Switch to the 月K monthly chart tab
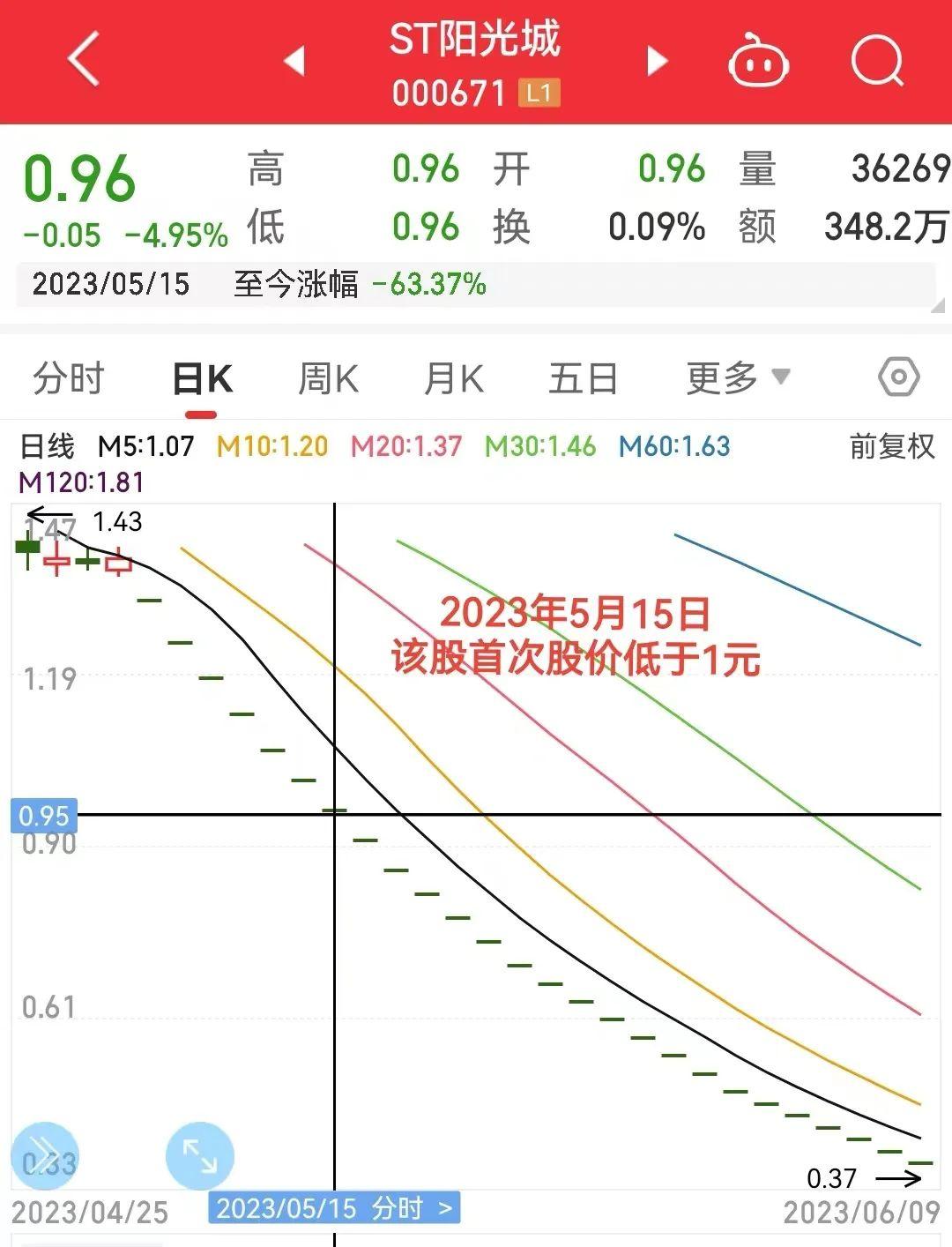 (x=451, y=377)
